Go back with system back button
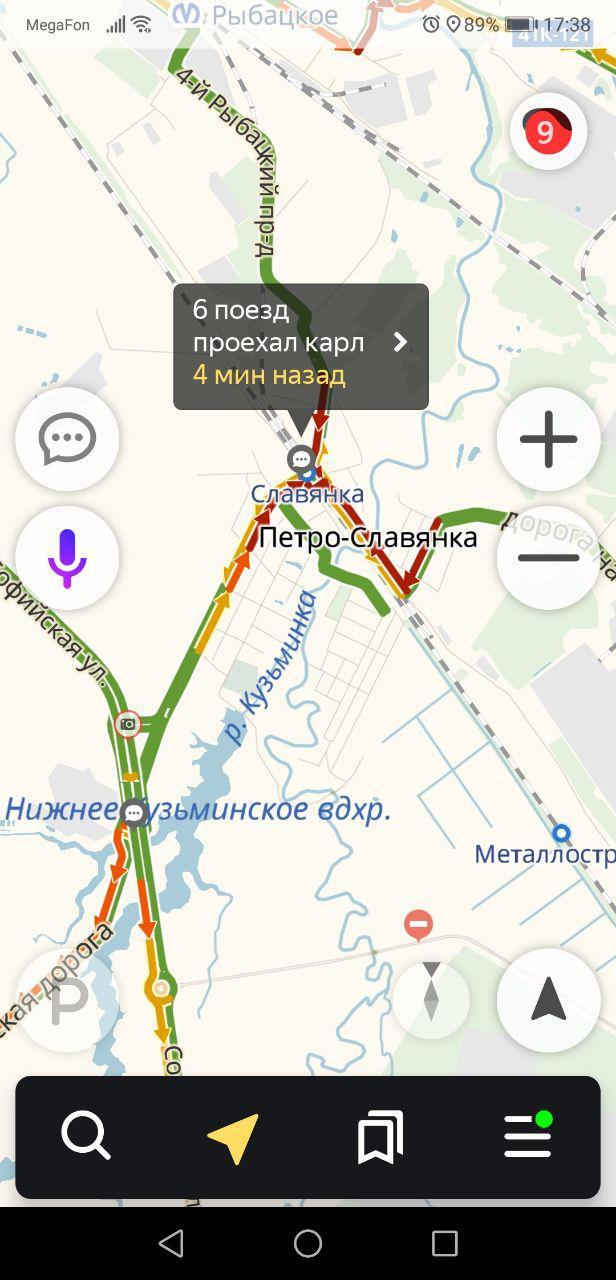The image size is (616, 1280). click(x=171, y=1243)
